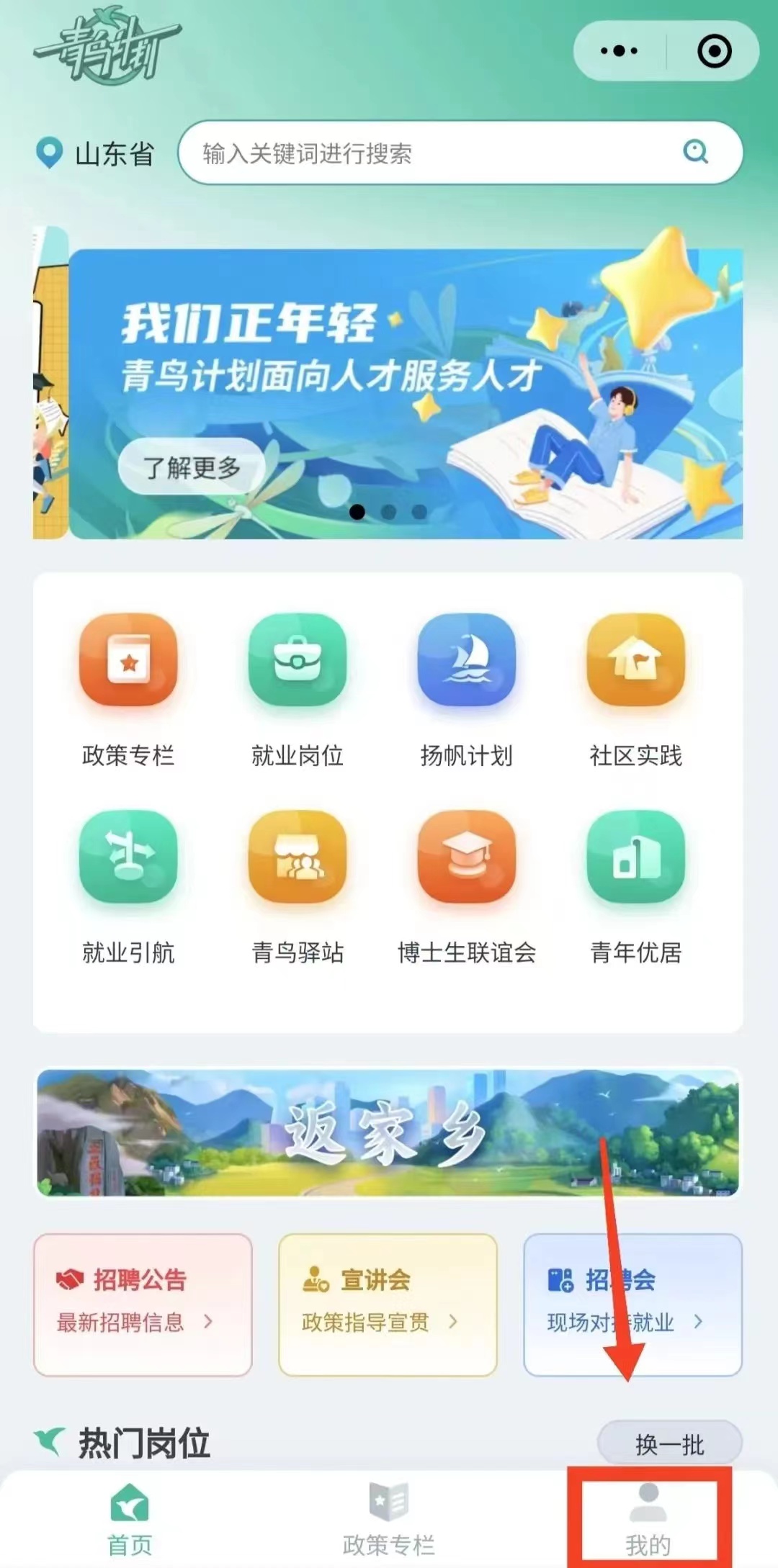The width and height of the screenshot is (778, 1568).
Task: View 招聘公告 latest recruitment info
Action: point(143,1304)
